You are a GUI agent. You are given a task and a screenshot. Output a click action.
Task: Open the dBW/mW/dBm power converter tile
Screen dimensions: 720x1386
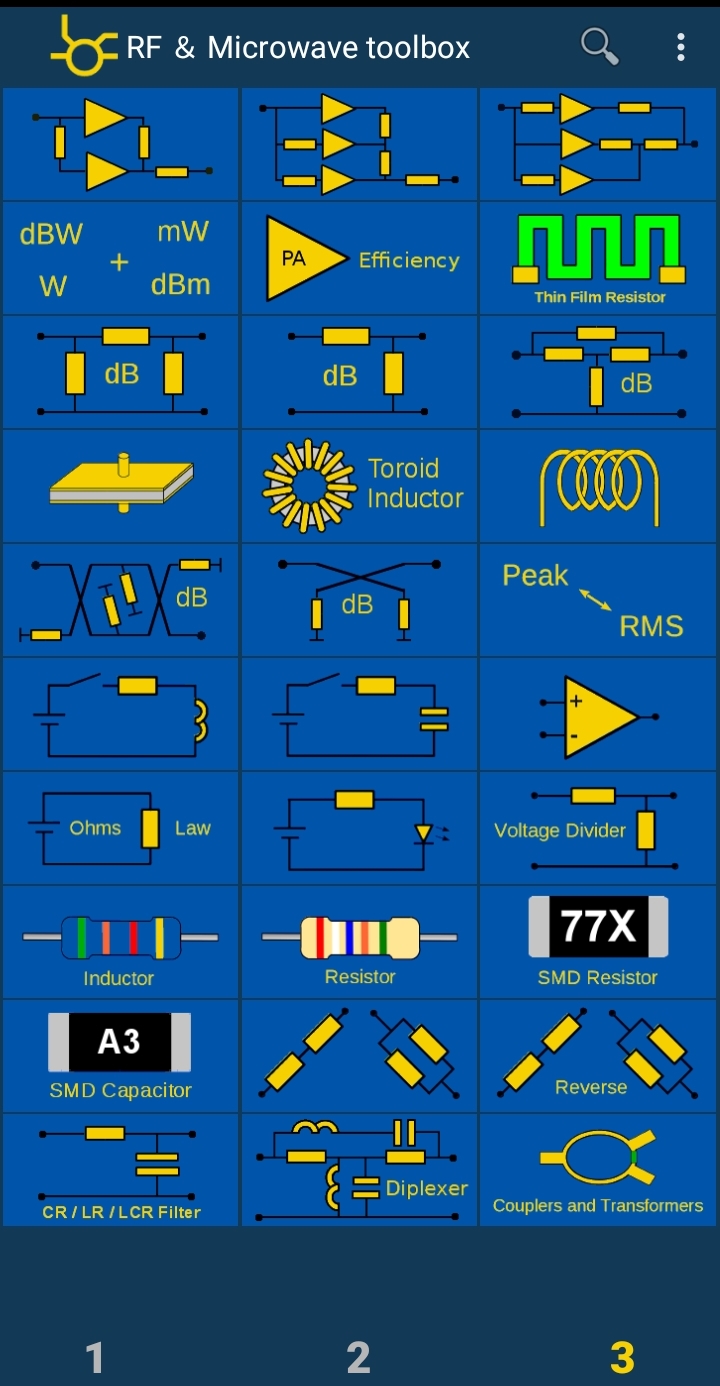click(120, 258)
